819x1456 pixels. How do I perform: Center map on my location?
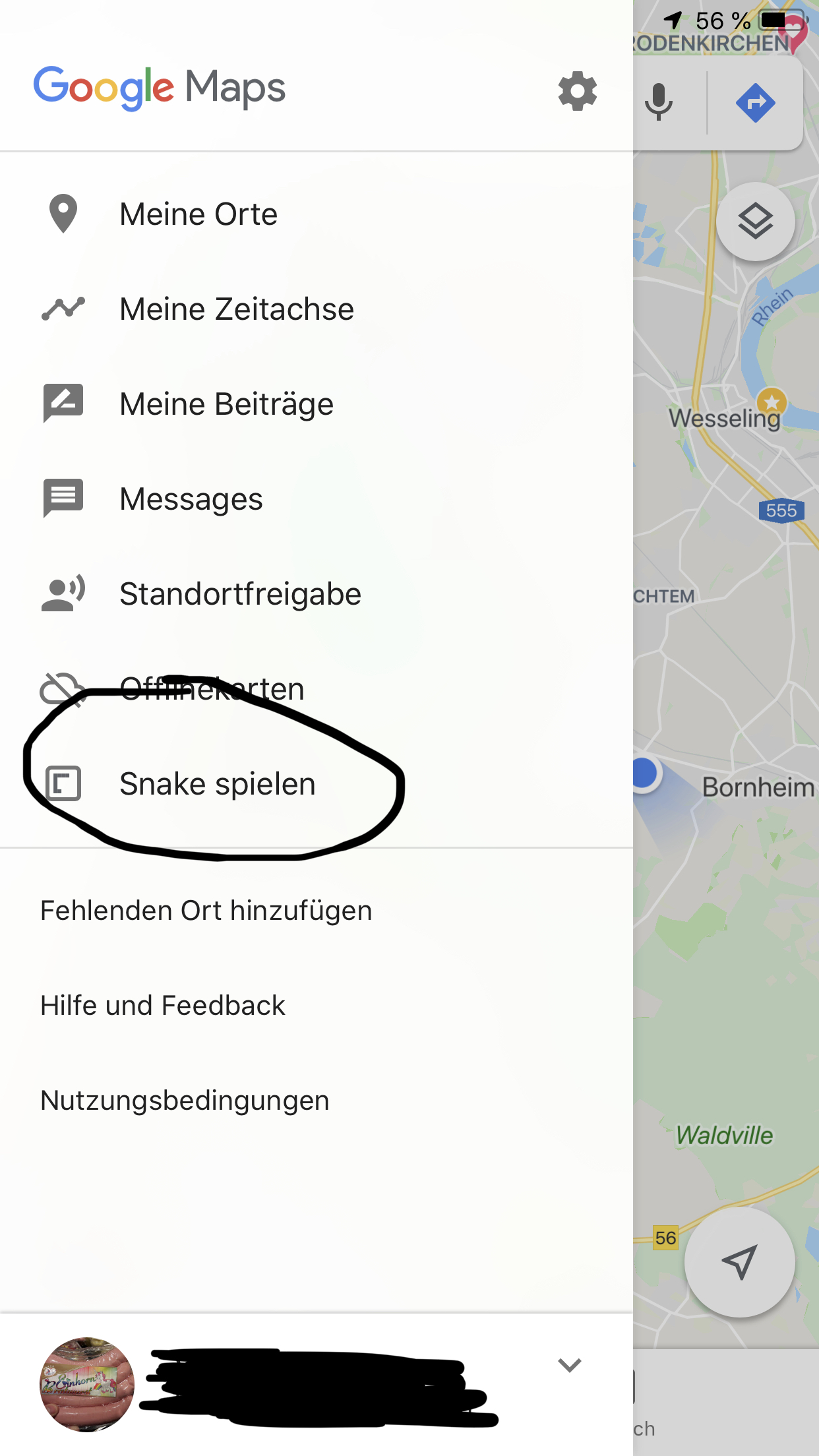point(739,1261)
